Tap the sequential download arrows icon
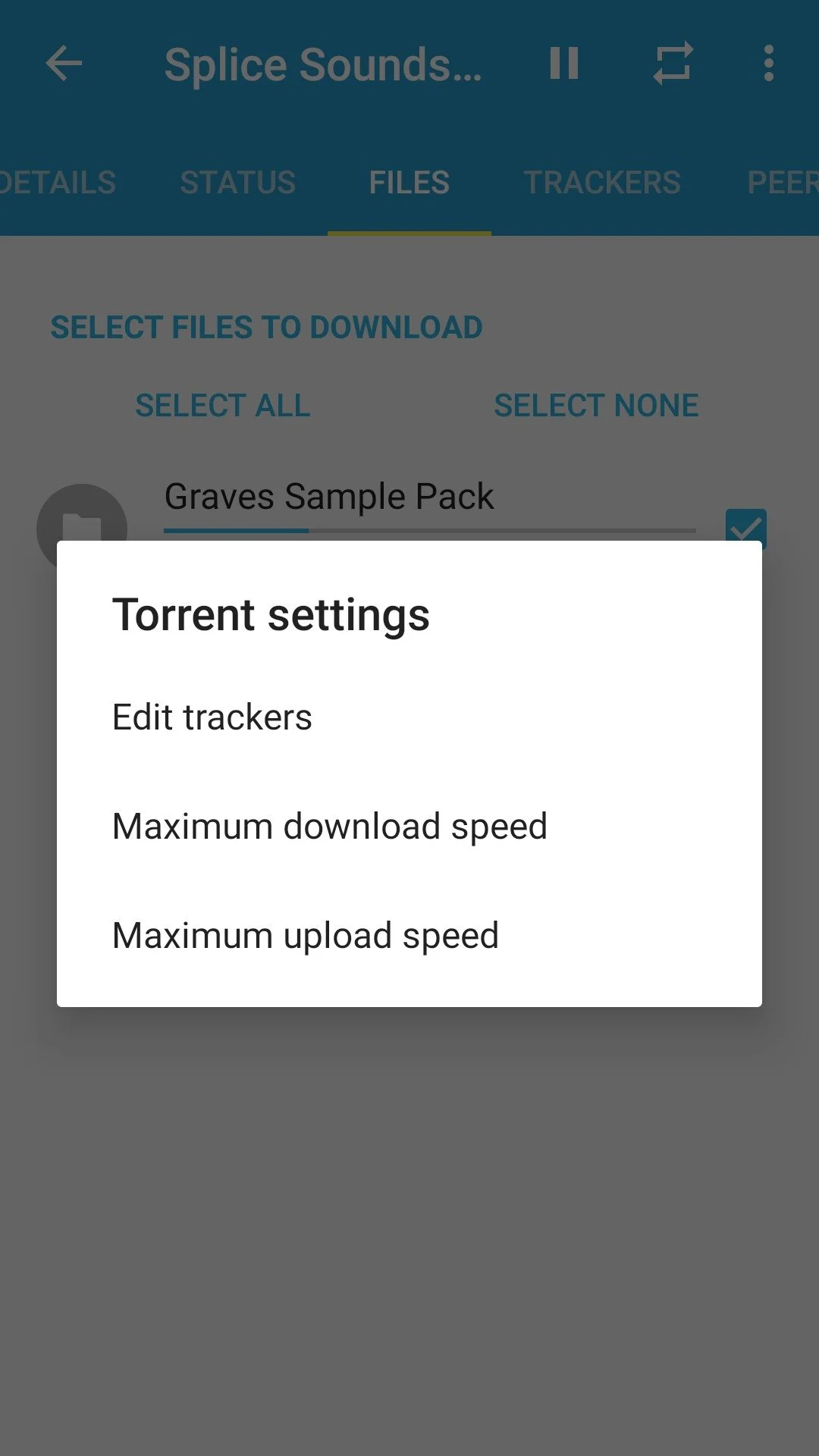Image resolution: width=819 pixels, height=1456 pixels. click(673, 63)
